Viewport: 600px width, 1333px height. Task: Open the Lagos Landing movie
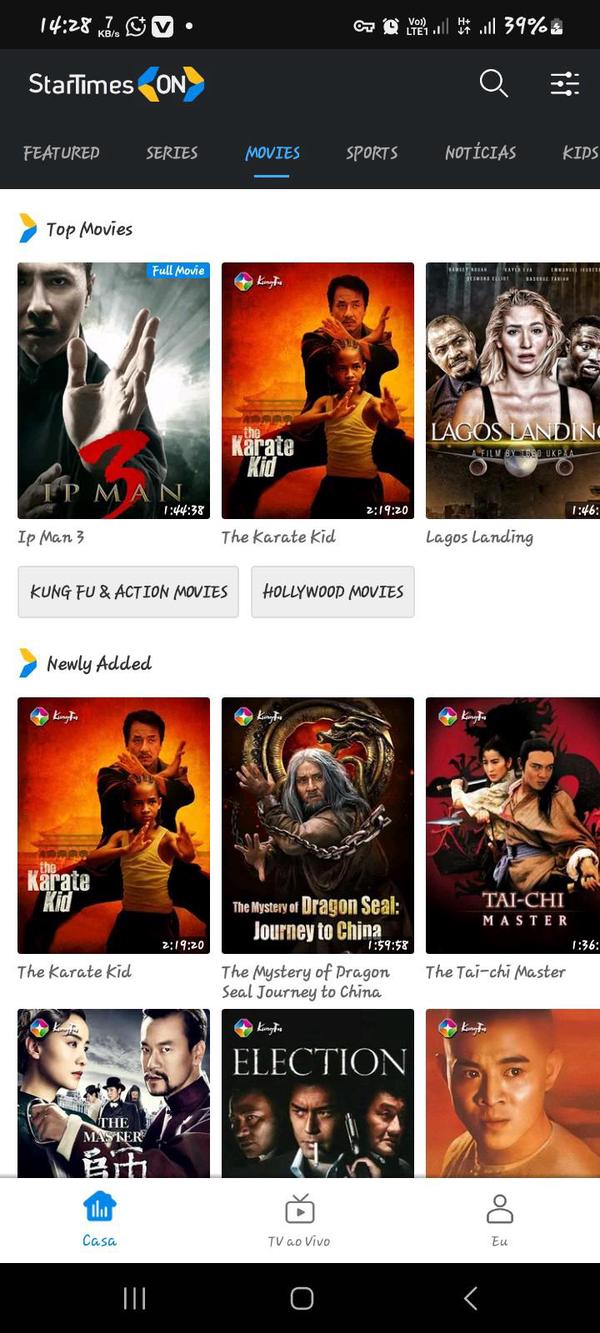(512, 390)
